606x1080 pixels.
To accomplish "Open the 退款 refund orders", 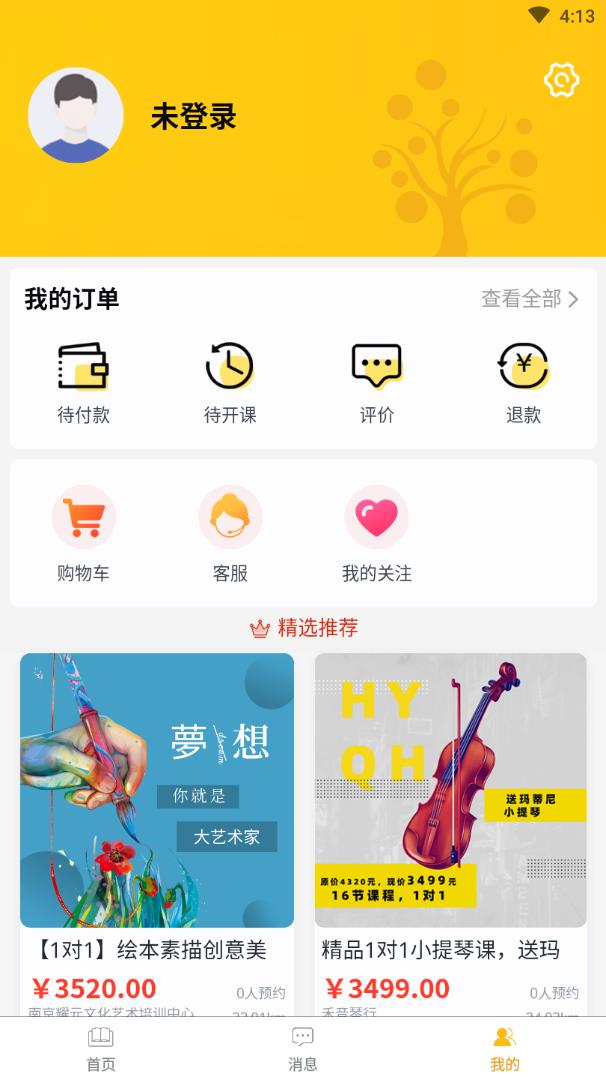I will tap(523, 382).
